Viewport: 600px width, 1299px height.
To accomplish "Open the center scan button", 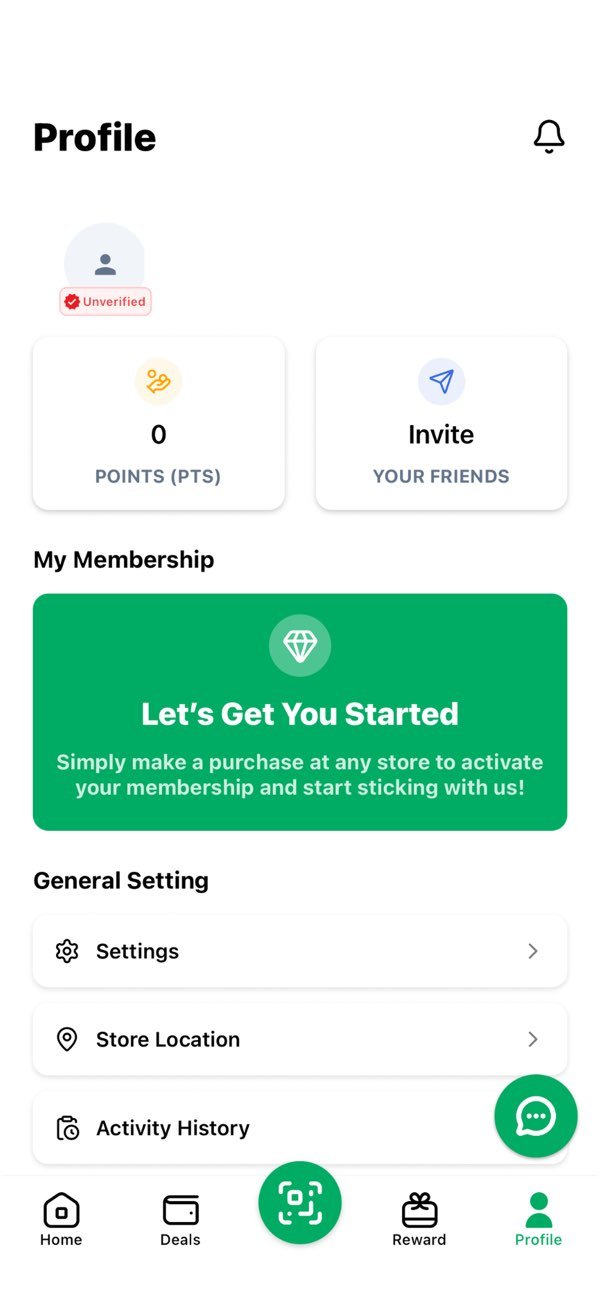I will [300, 1203].
